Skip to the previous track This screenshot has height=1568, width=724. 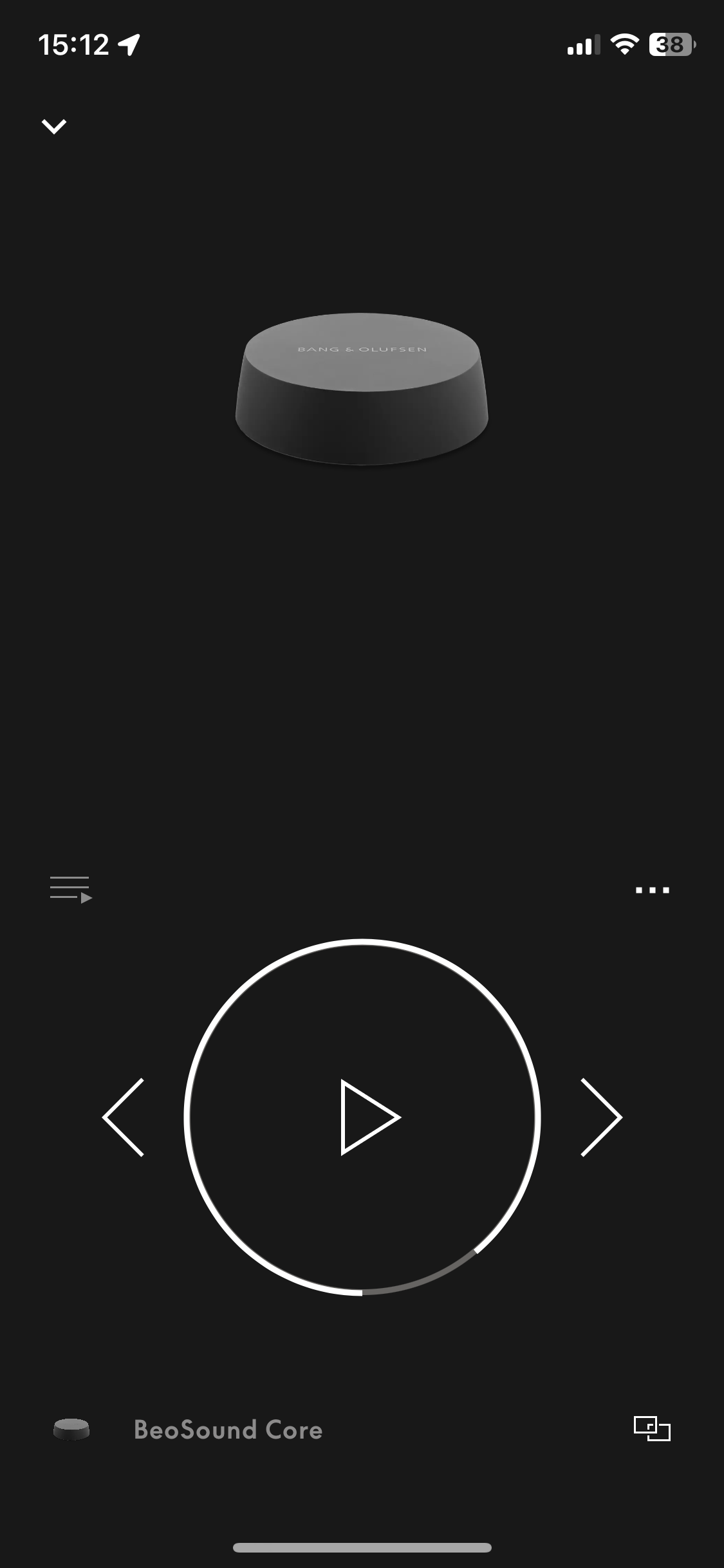(x=124, y=1117)
